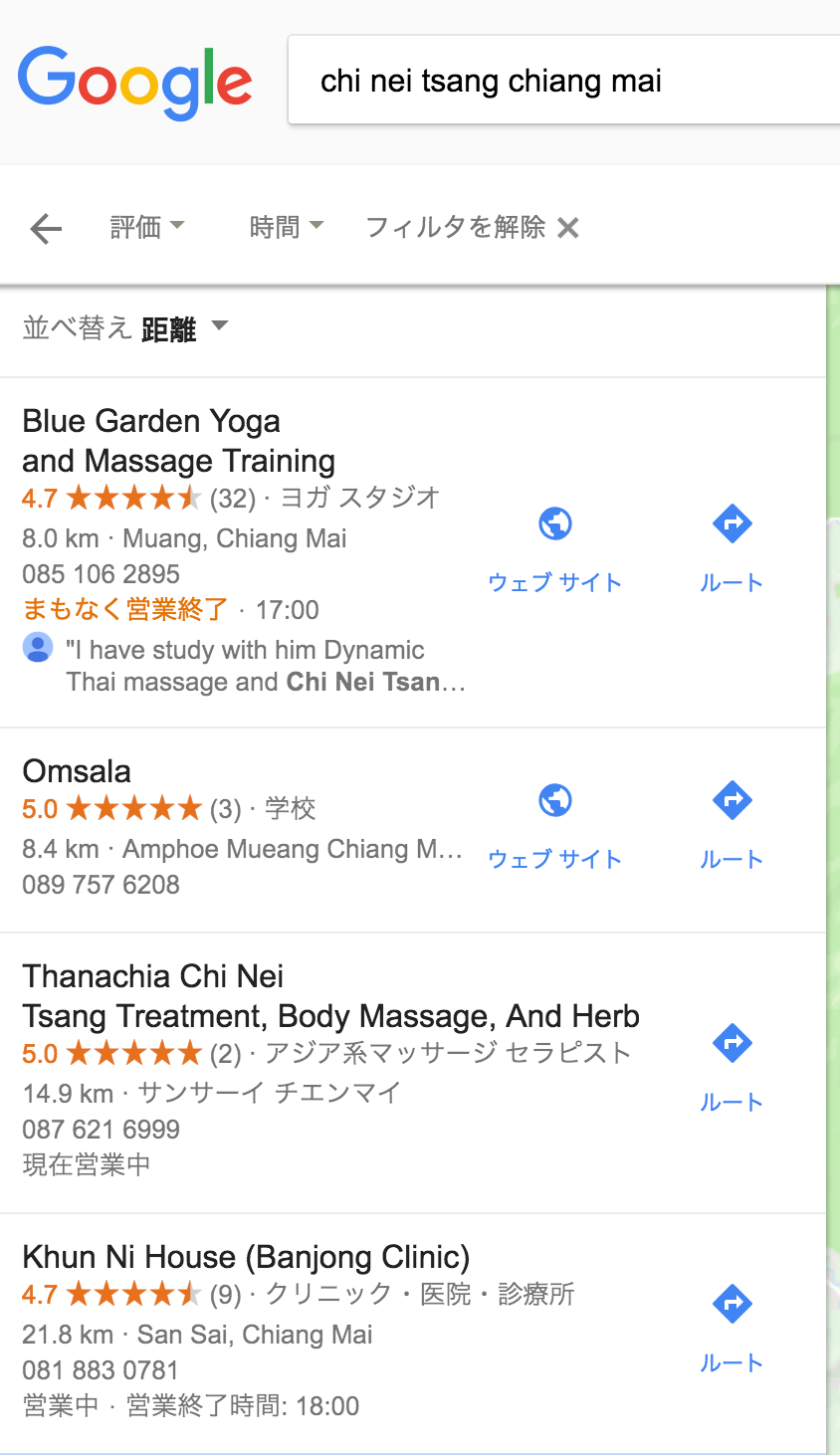Viewport: 840px width, 1455px height.
Task: Get route to Thanachia Chi Nei Tsang Treatment
Action: click(732, 1070)
